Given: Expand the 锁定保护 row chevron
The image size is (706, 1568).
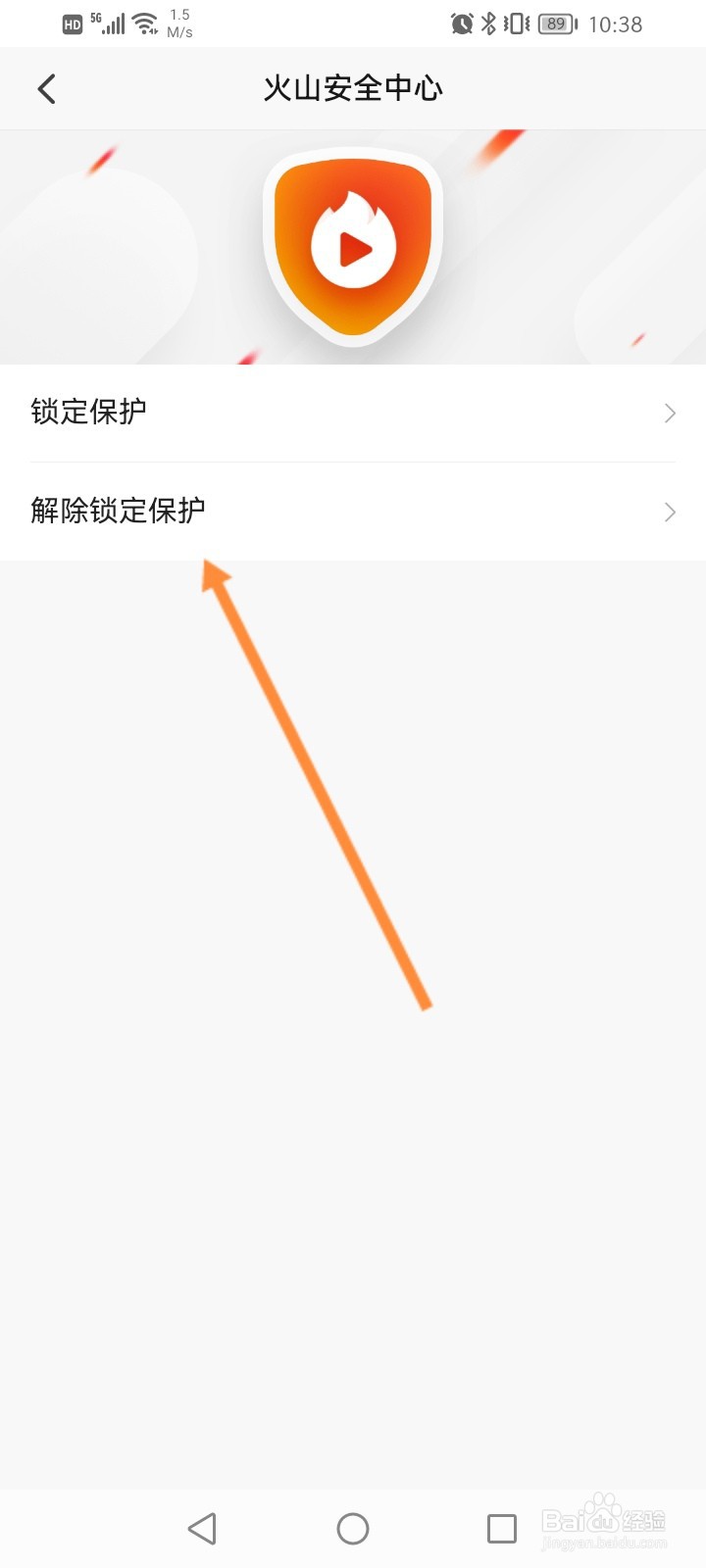Looking at the screenshot, I should tap(669, 413).
